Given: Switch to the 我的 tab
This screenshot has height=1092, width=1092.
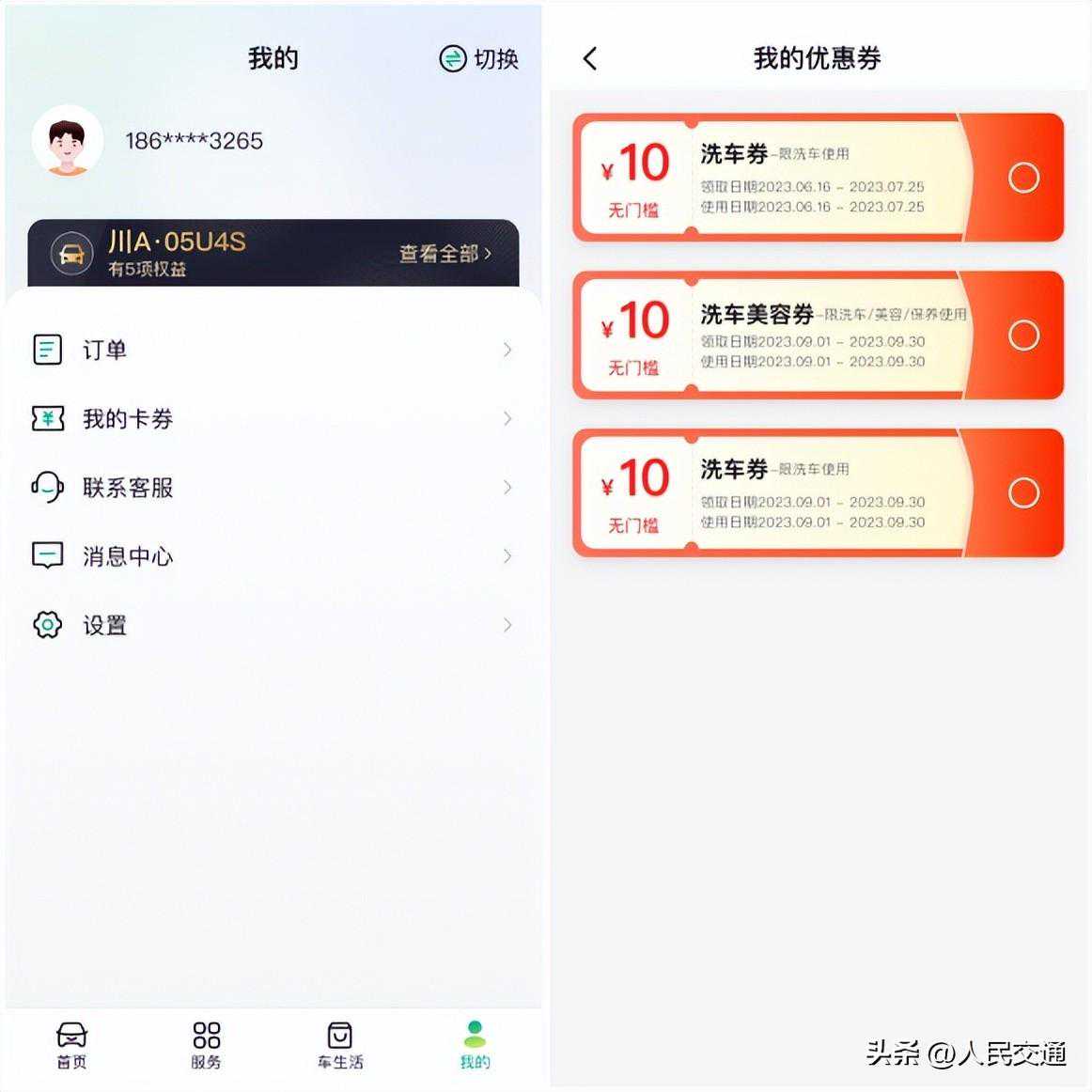Looking at the screenshot, I should click(x=475, y=1045).
